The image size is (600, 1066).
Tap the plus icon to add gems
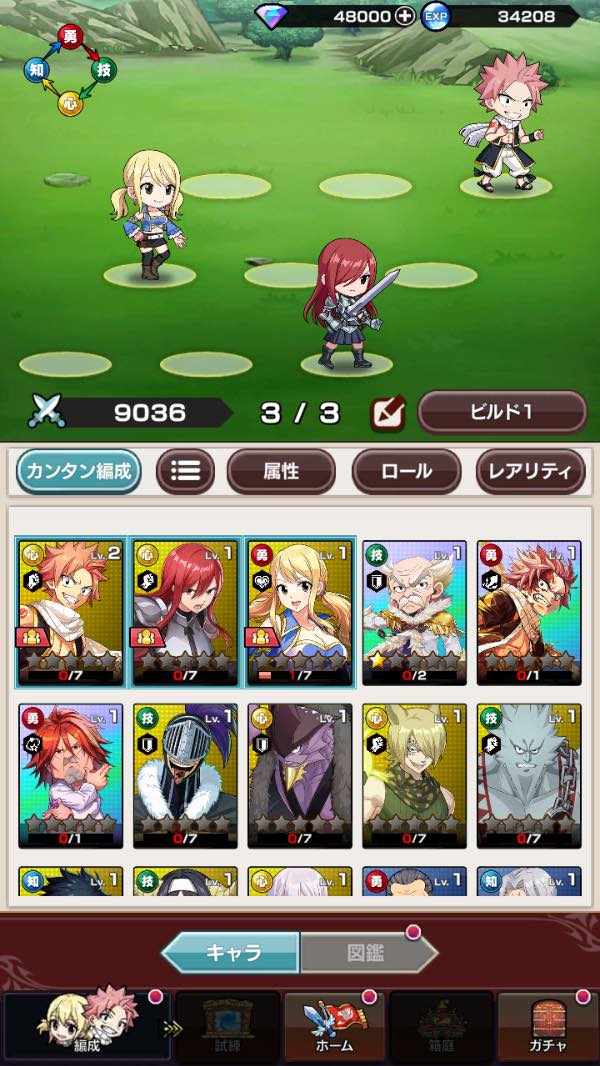[x=404, y=16]
